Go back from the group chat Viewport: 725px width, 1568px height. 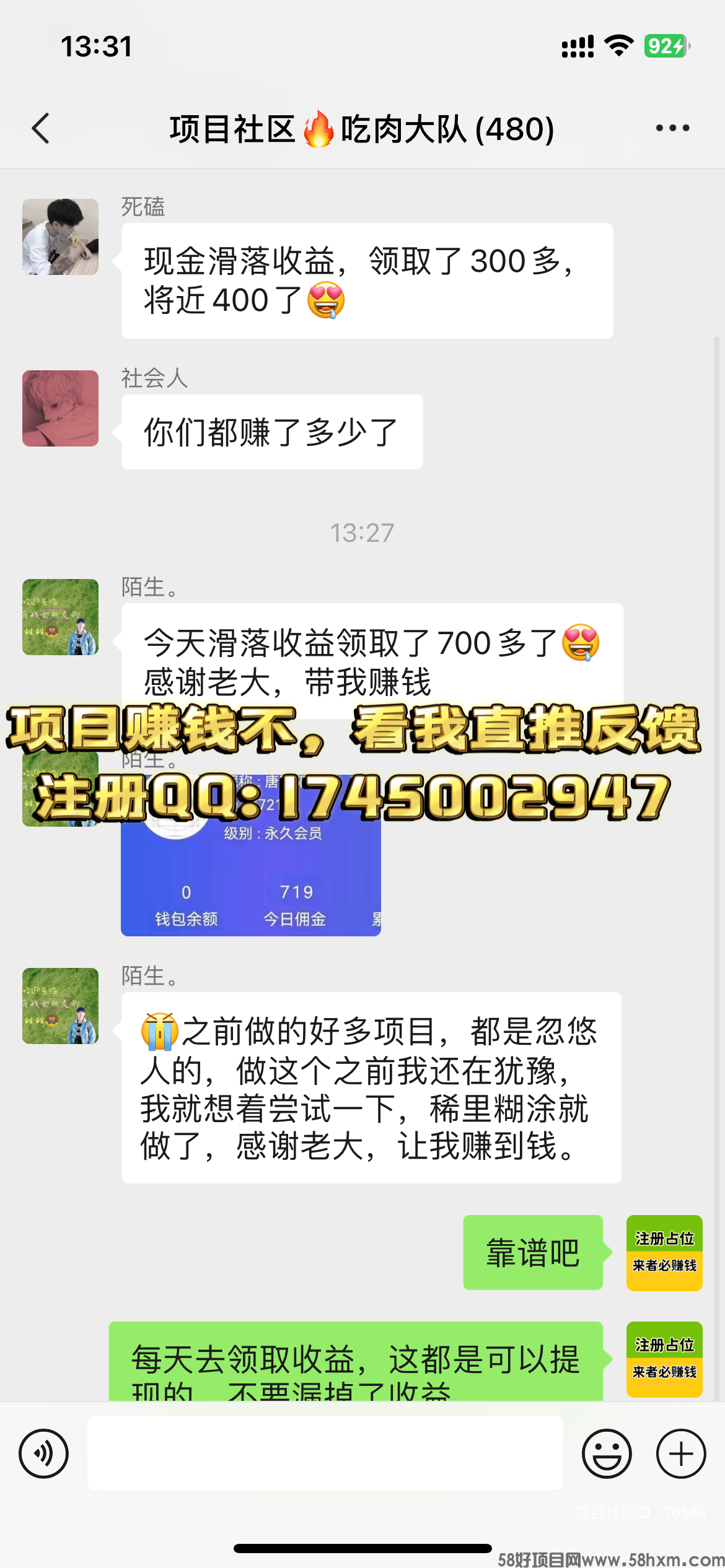pos(41,129)
